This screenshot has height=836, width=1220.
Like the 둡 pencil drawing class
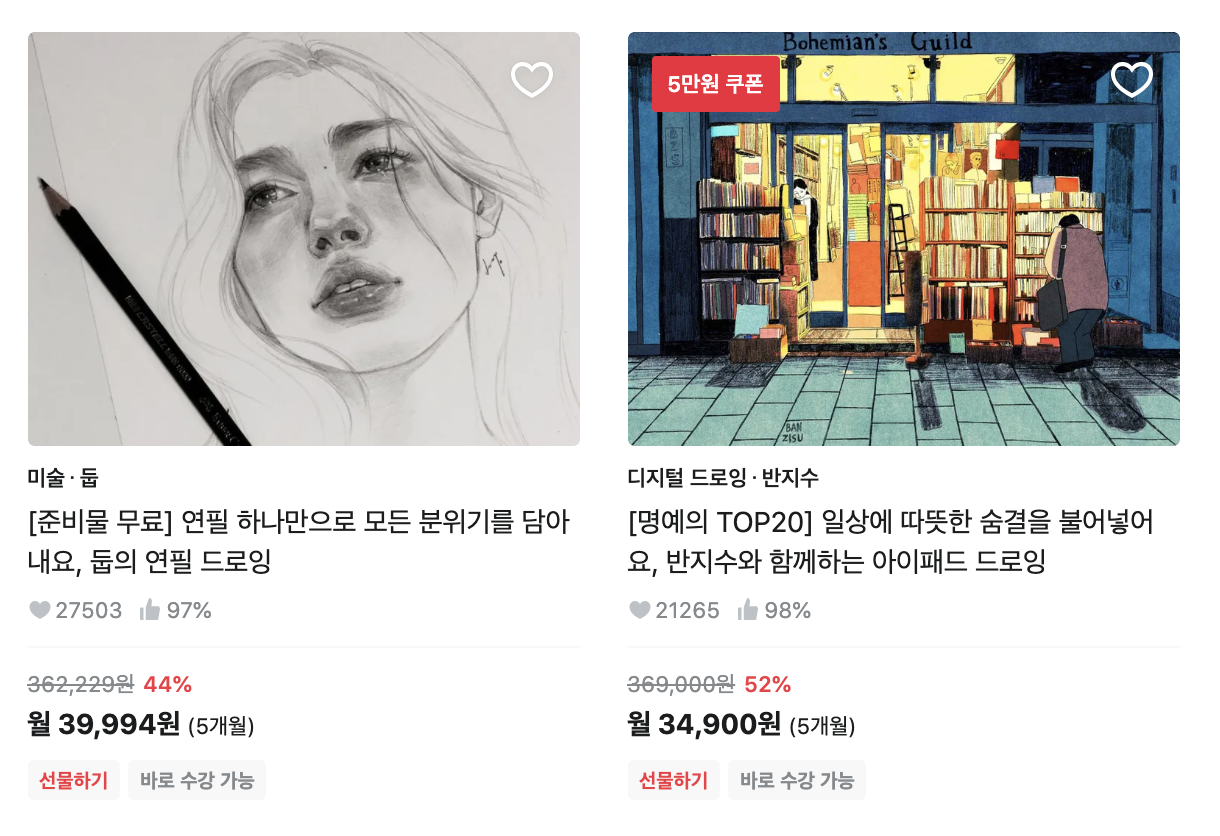531,80
